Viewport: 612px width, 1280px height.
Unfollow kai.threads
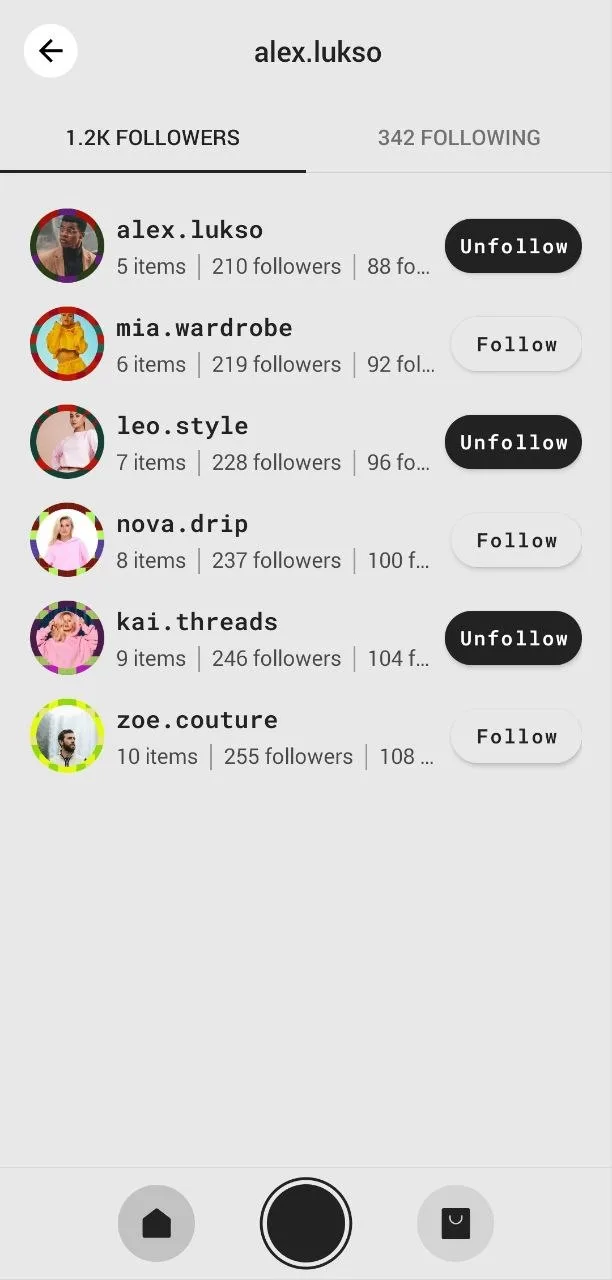click(x=513, y=638)
